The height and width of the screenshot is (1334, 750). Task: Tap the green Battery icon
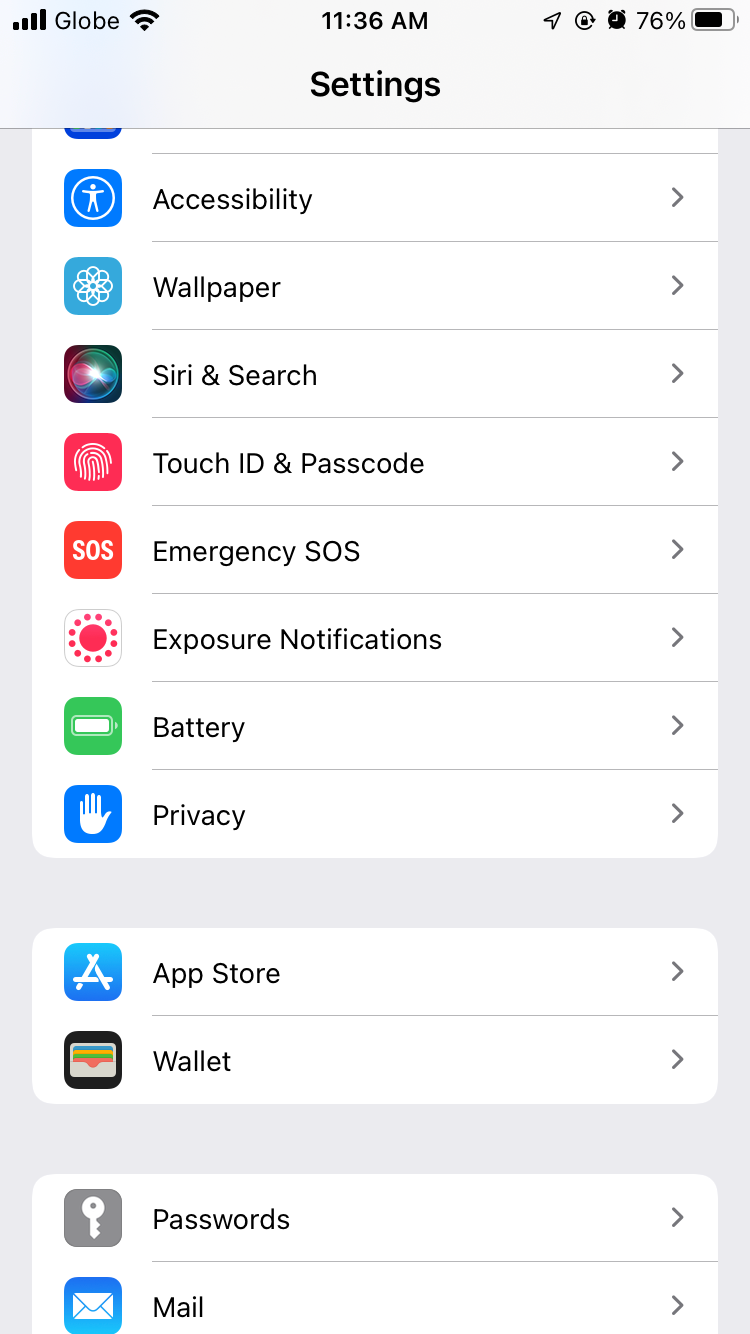92,726
